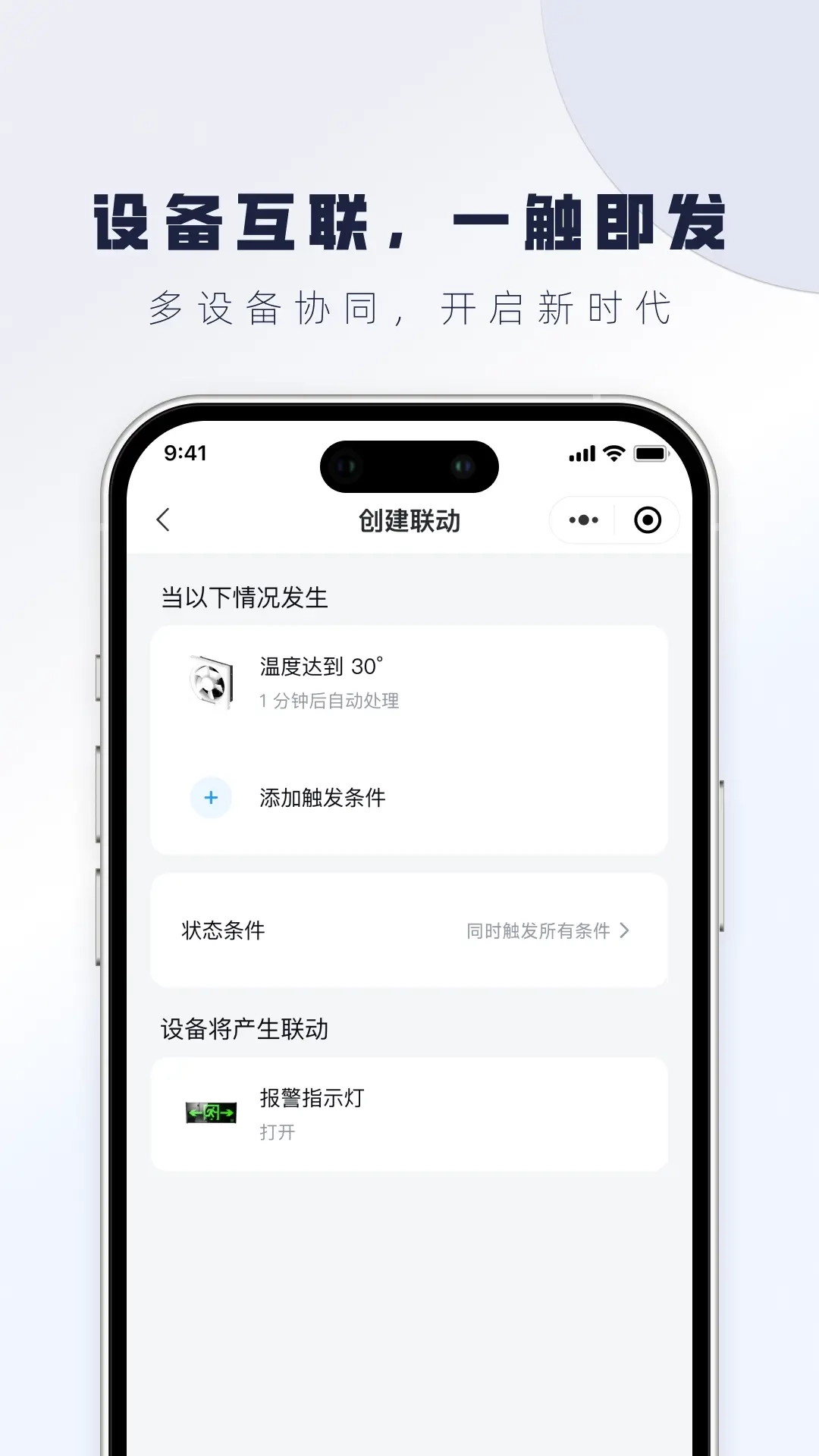Open the 状态条件 selection row
This screenshot has width=819, height=1456.
409,930
